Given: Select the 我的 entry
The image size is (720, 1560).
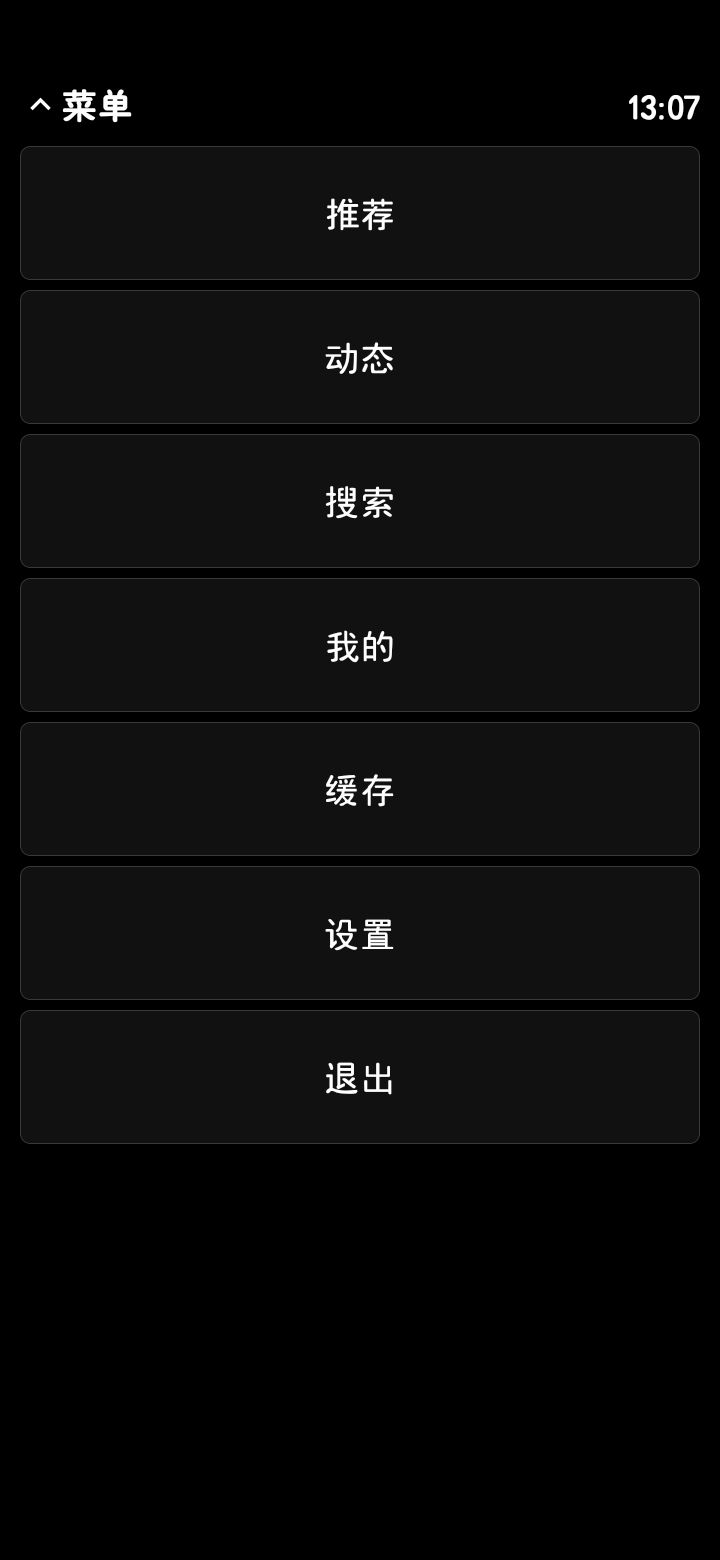Looking at the screenshot, I should tap(360, 645).
